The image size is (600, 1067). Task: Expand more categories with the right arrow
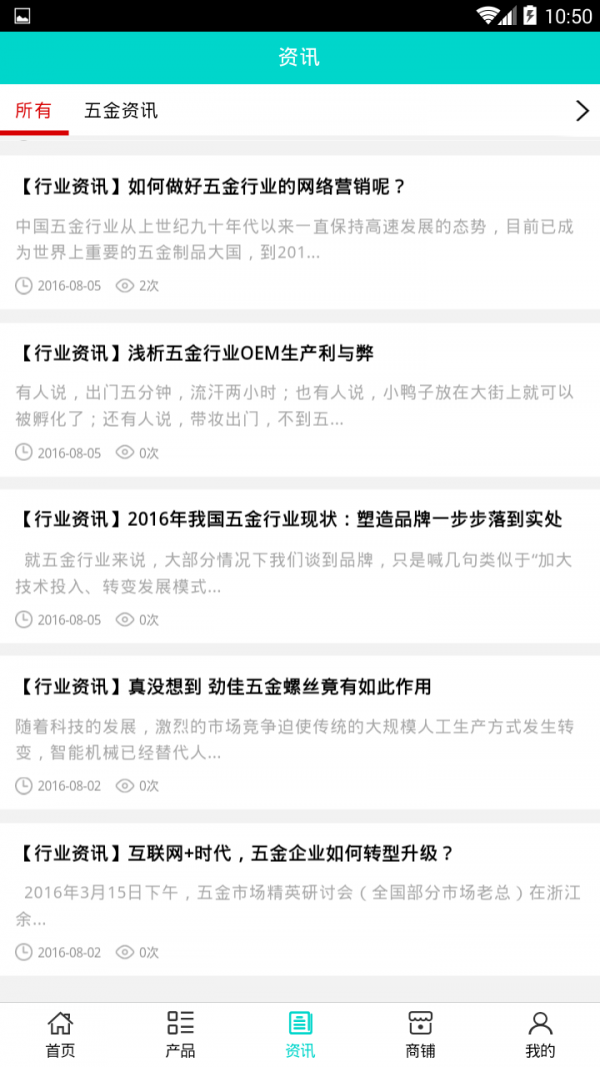tap(582, 111)
